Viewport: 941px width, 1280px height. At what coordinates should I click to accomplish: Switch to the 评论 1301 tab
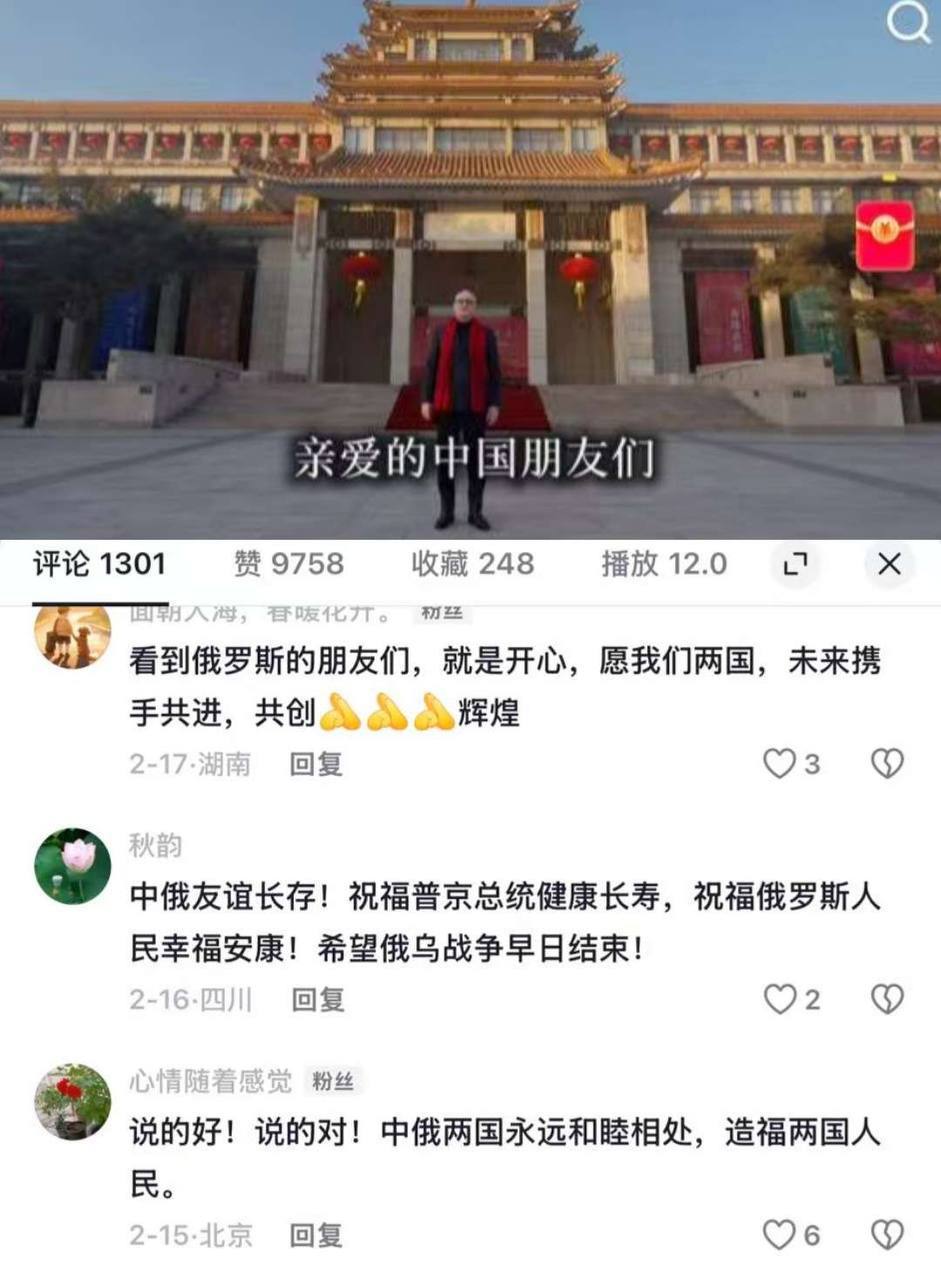98,564
